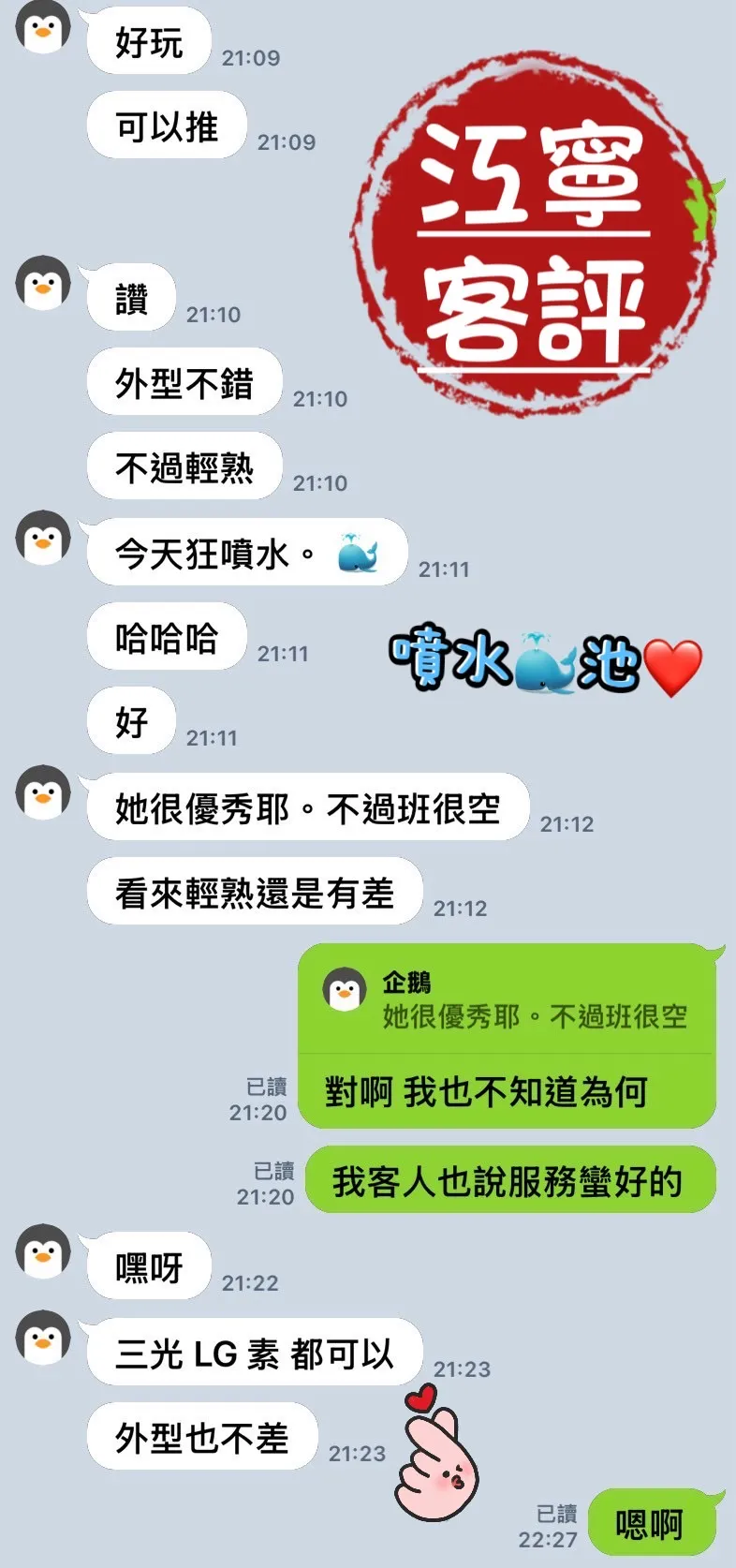The height and width of the screenshot is (1568, 736).
Task: Tap the red heart emoji after "噴水池"
Action: [671, 667]
